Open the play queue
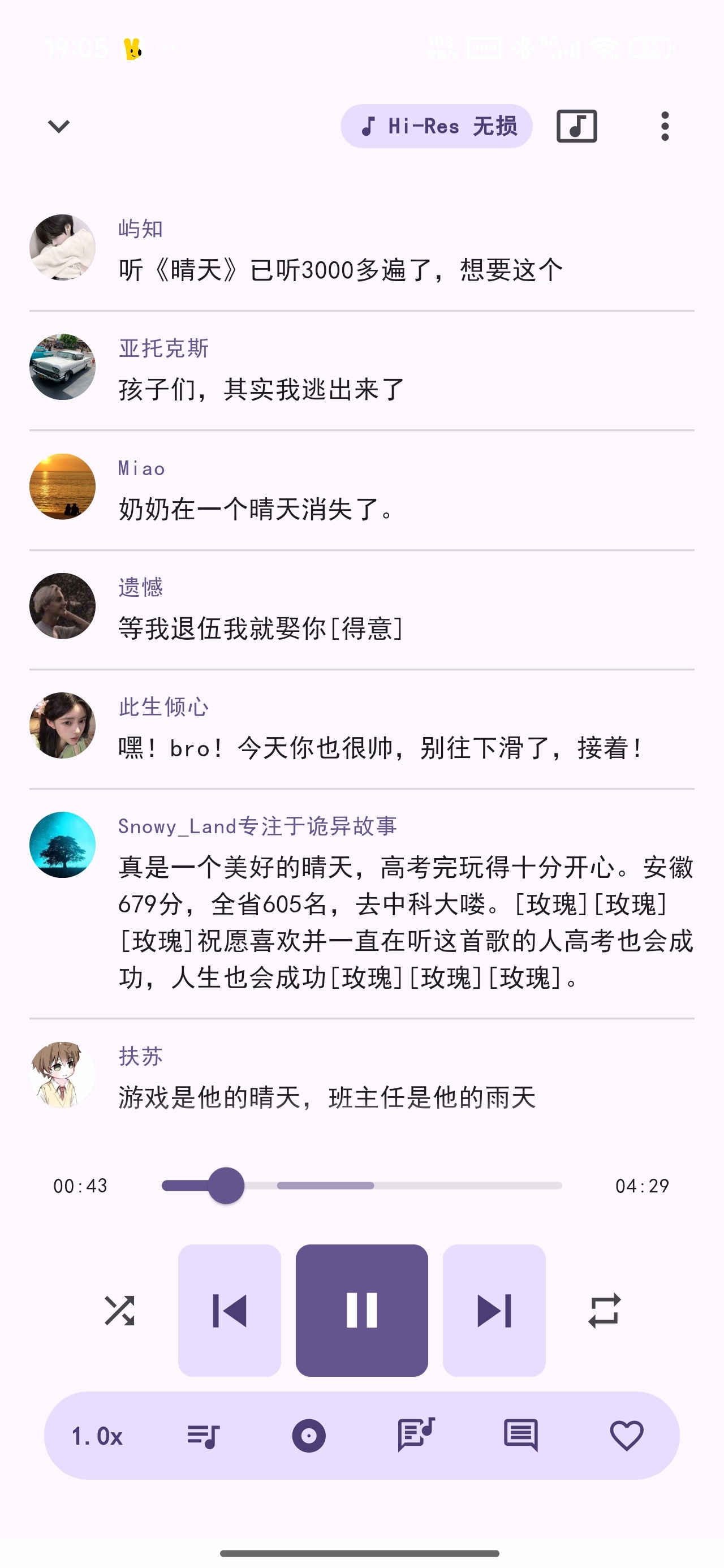Image resolution: width=724 pixels, height=1568 pixels. 204,1436
